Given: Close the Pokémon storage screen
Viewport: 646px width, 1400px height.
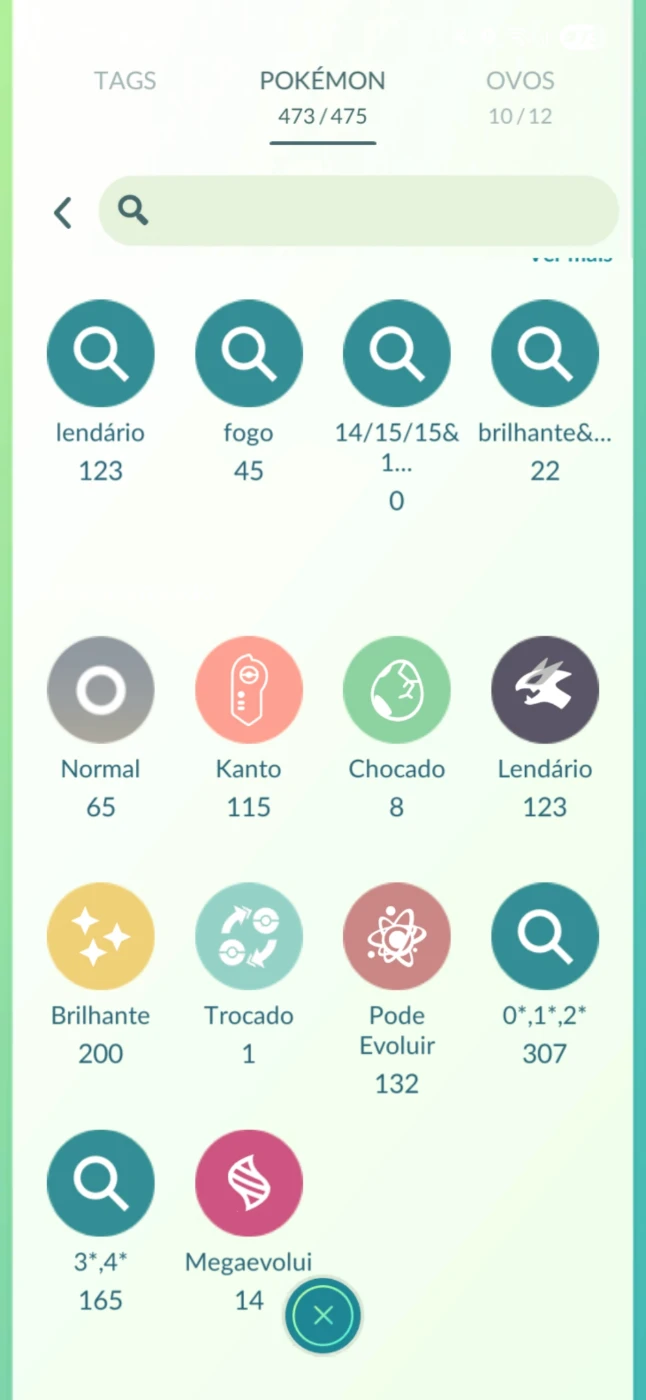Looking at the screenshot, I should [x=322, y=1316].
